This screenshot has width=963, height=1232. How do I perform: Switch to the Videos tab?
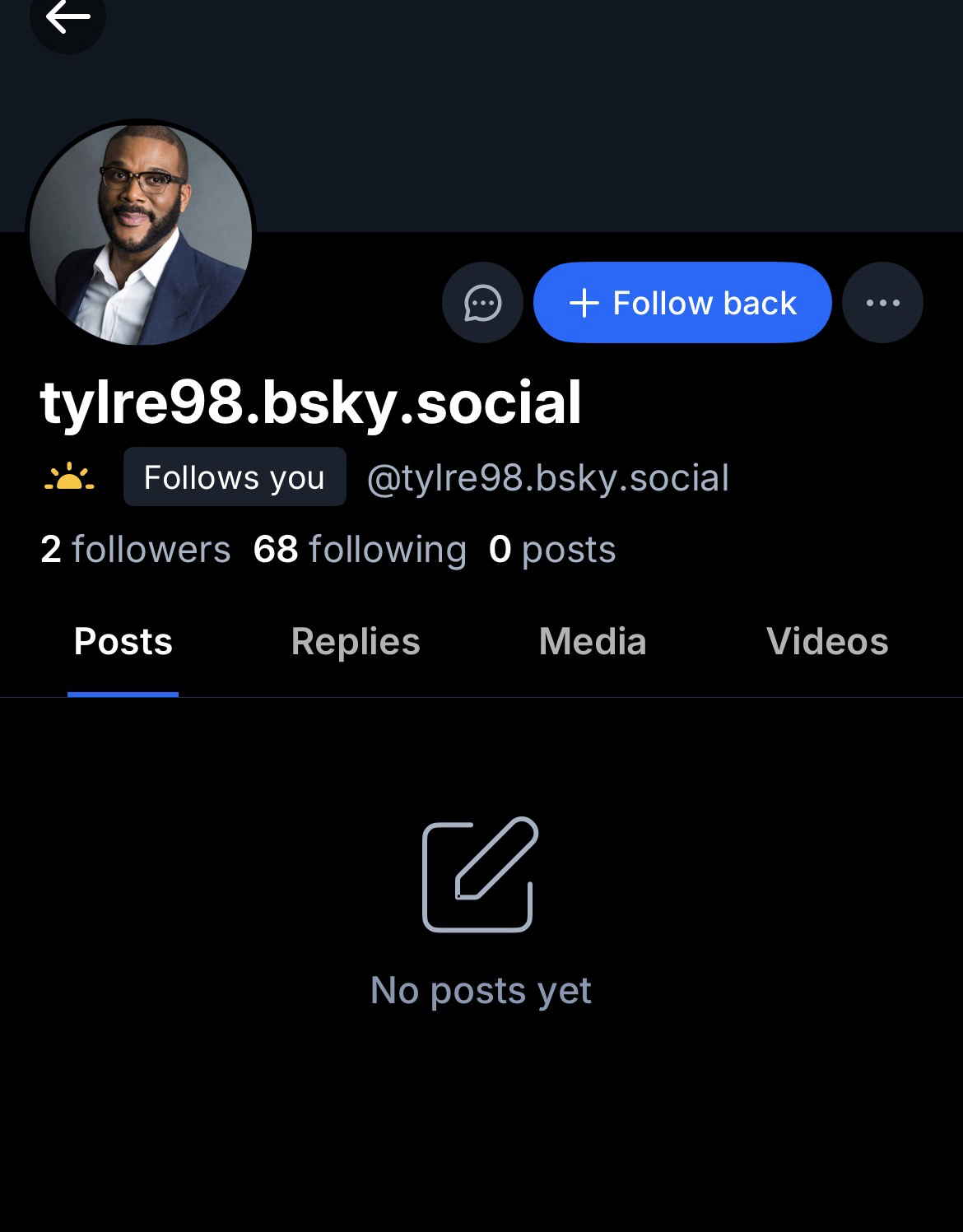pyautogui.click(x=827, y=642)
